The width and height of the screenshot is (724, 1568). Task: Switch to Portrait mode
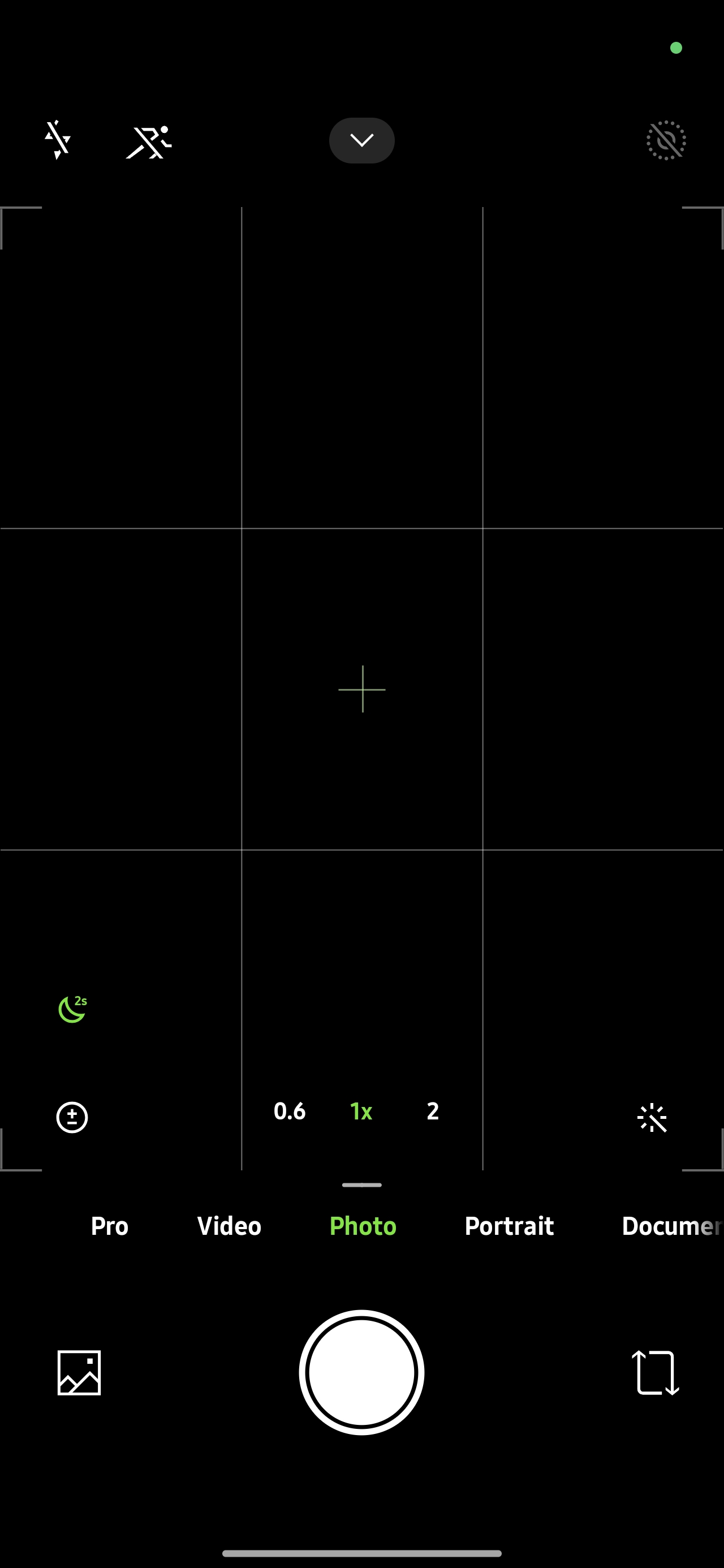point(509,1226)
